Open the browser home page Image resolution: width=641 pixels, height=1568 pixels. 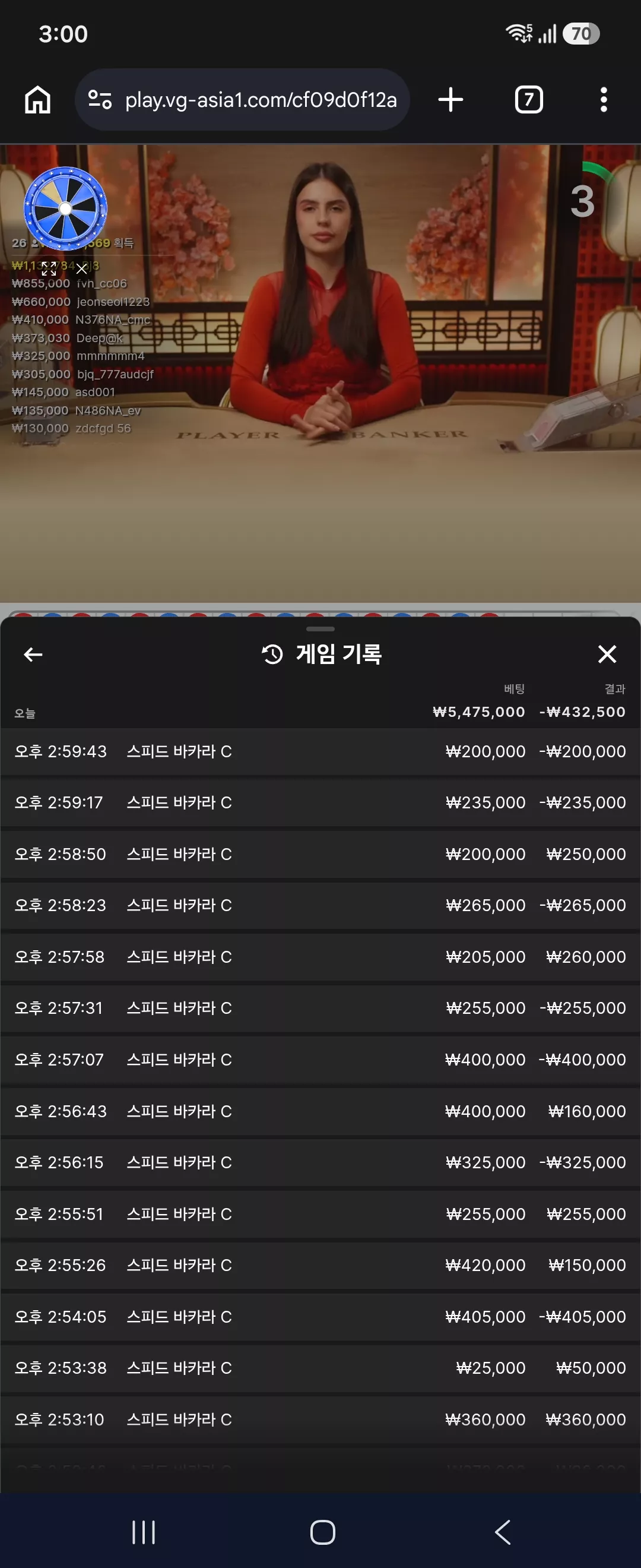point(38,99)
